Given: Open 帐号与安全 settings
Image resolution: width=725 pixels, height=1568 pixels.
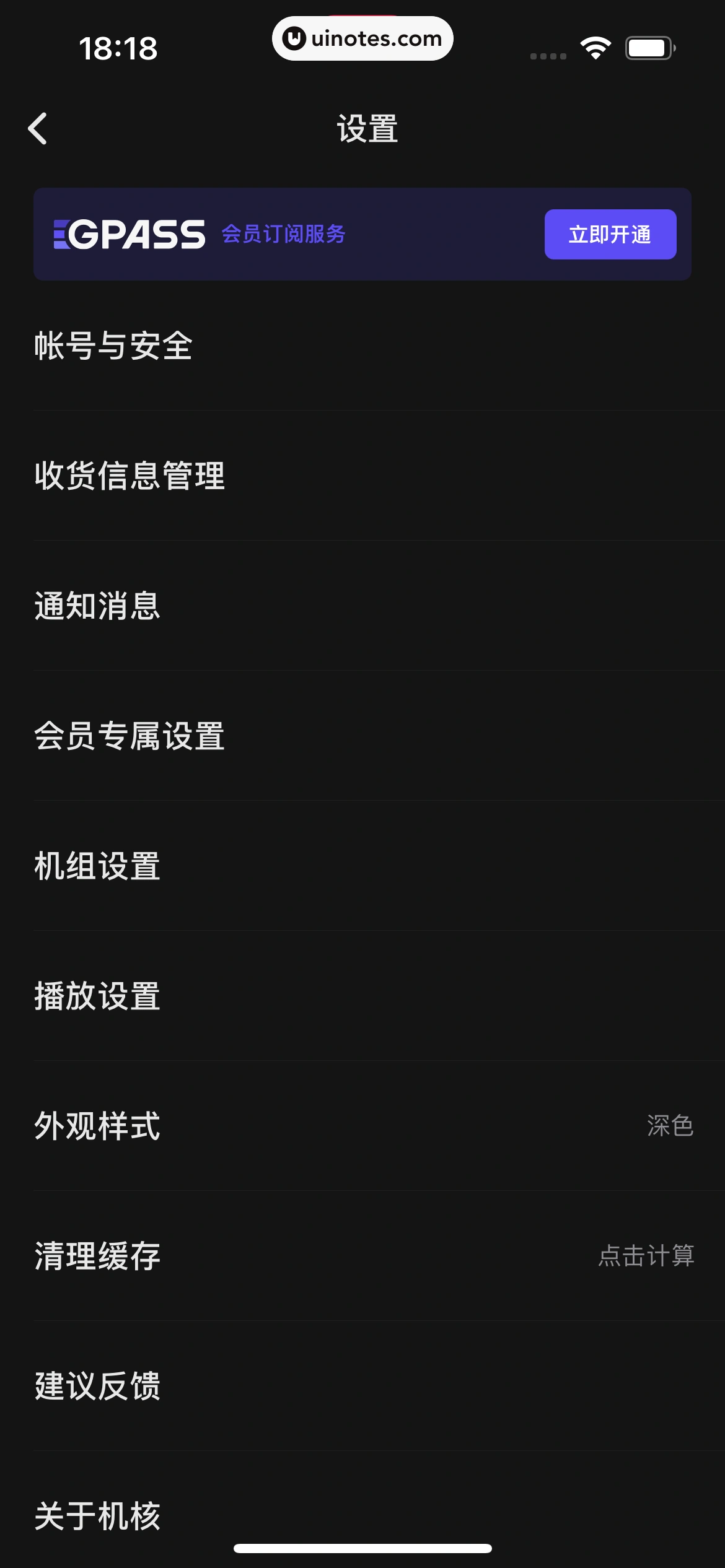Looking at the screenshot, I should pyautogui.click(x=114, y=346).
